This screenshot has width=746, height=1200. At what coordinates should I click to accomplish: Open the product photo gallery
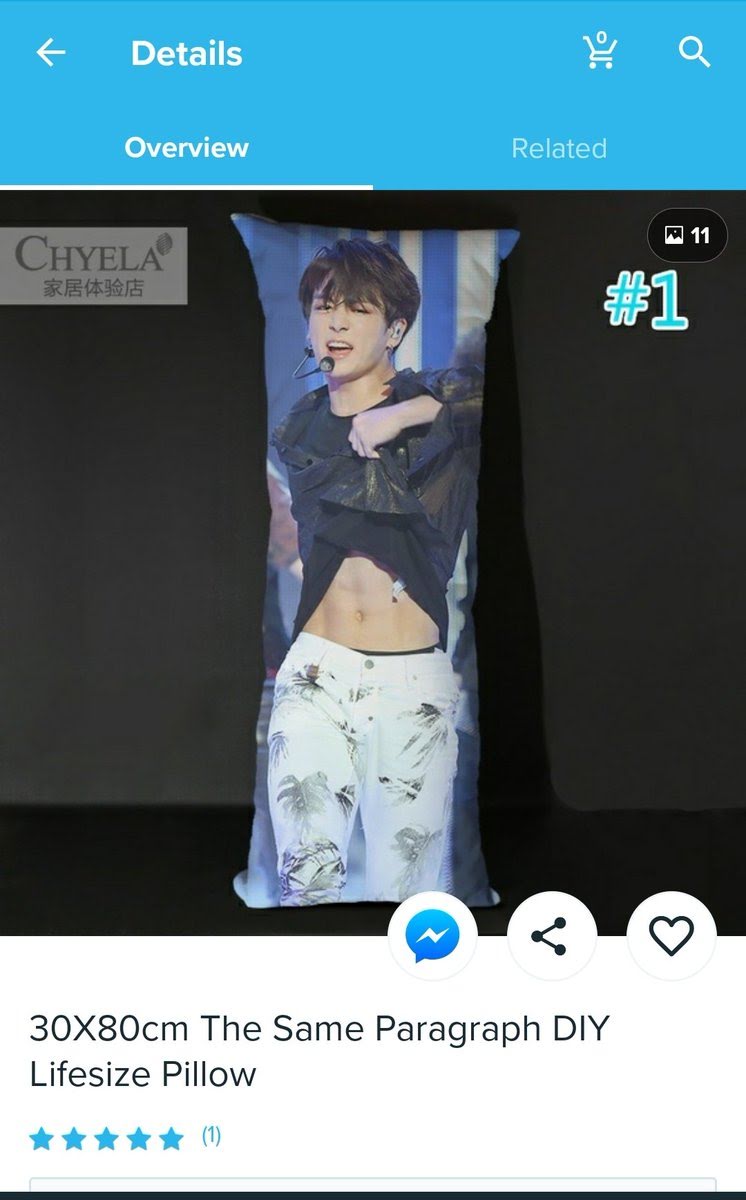(x=687, y=235)
